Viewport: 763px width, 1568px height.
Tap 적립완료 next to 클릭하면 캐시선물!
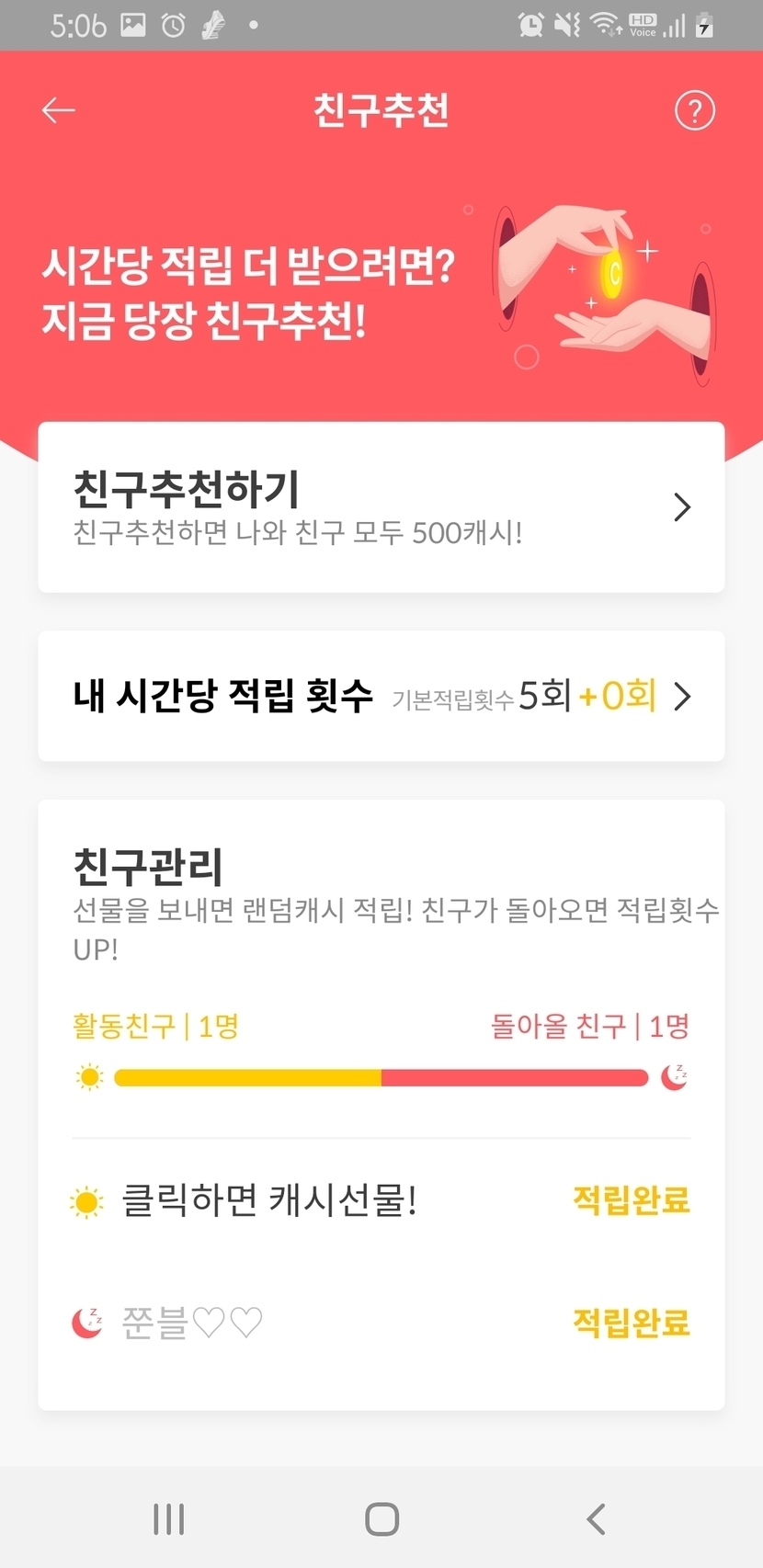(x=631, y=1200)
